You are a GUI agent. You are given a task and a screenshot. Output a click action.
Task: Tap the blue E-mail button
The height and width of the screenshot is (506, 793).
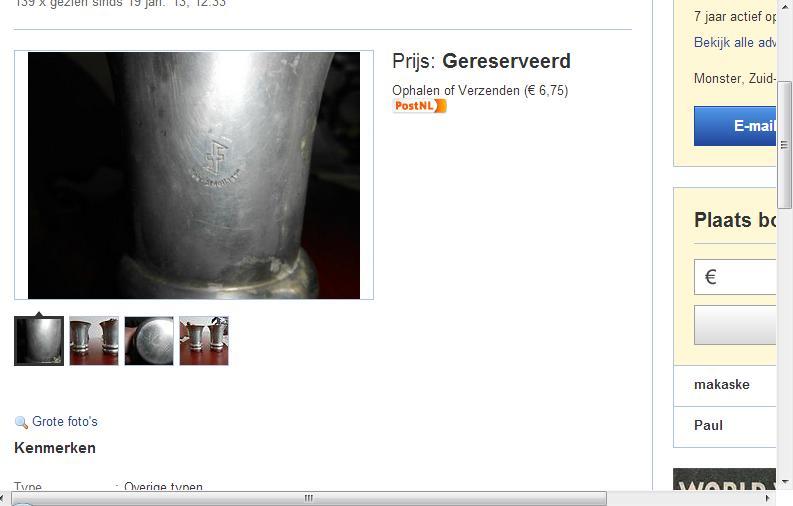(740, 126)
